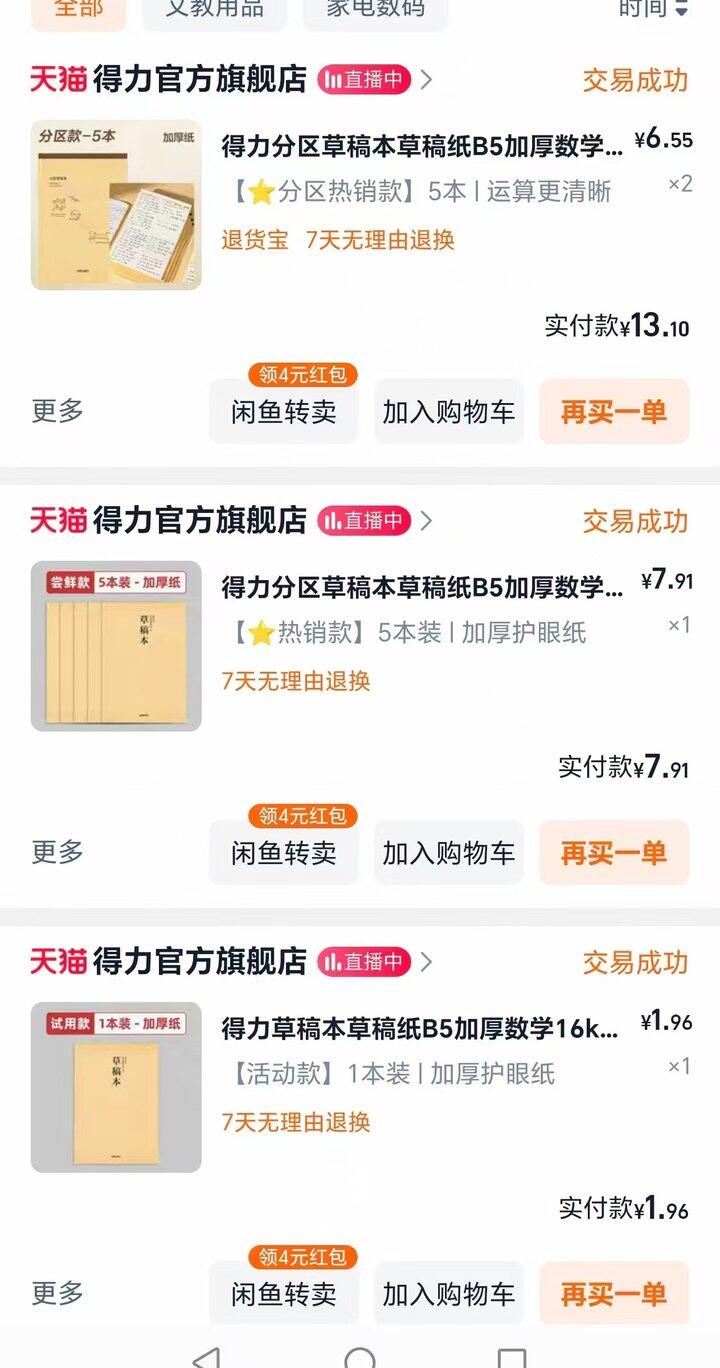Viewport: 720px width, 1368px height.
Task: Open 更多 options for the ¥13.10 order
Action: 58,410
